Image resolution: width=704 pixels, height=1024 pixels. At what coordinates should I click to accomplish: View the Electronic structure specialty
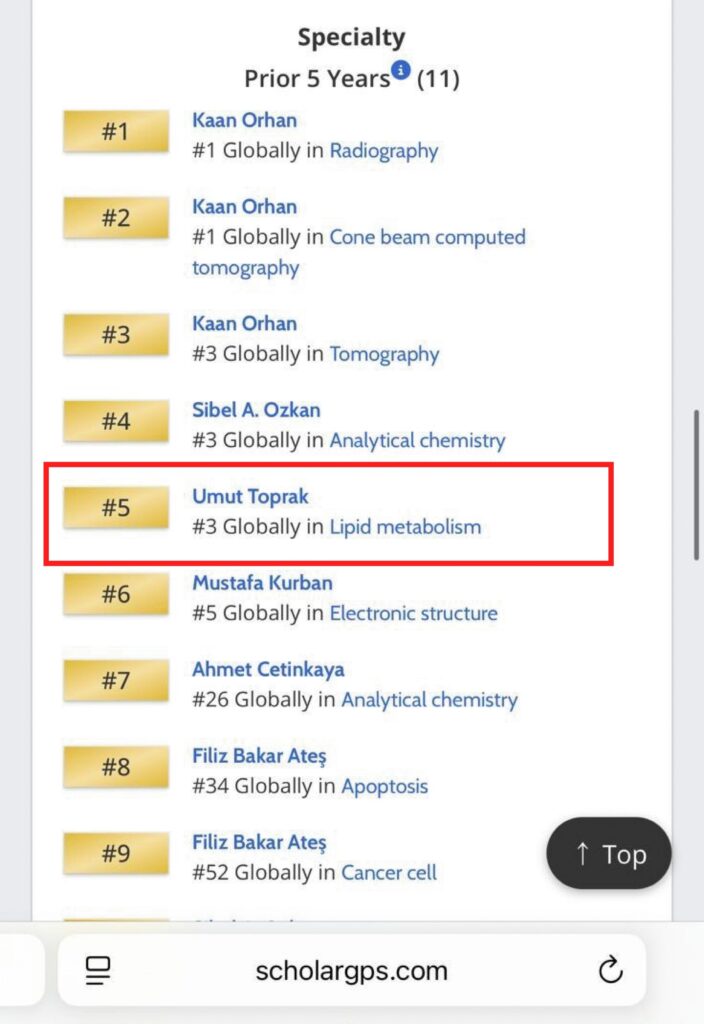click(413, 613)
